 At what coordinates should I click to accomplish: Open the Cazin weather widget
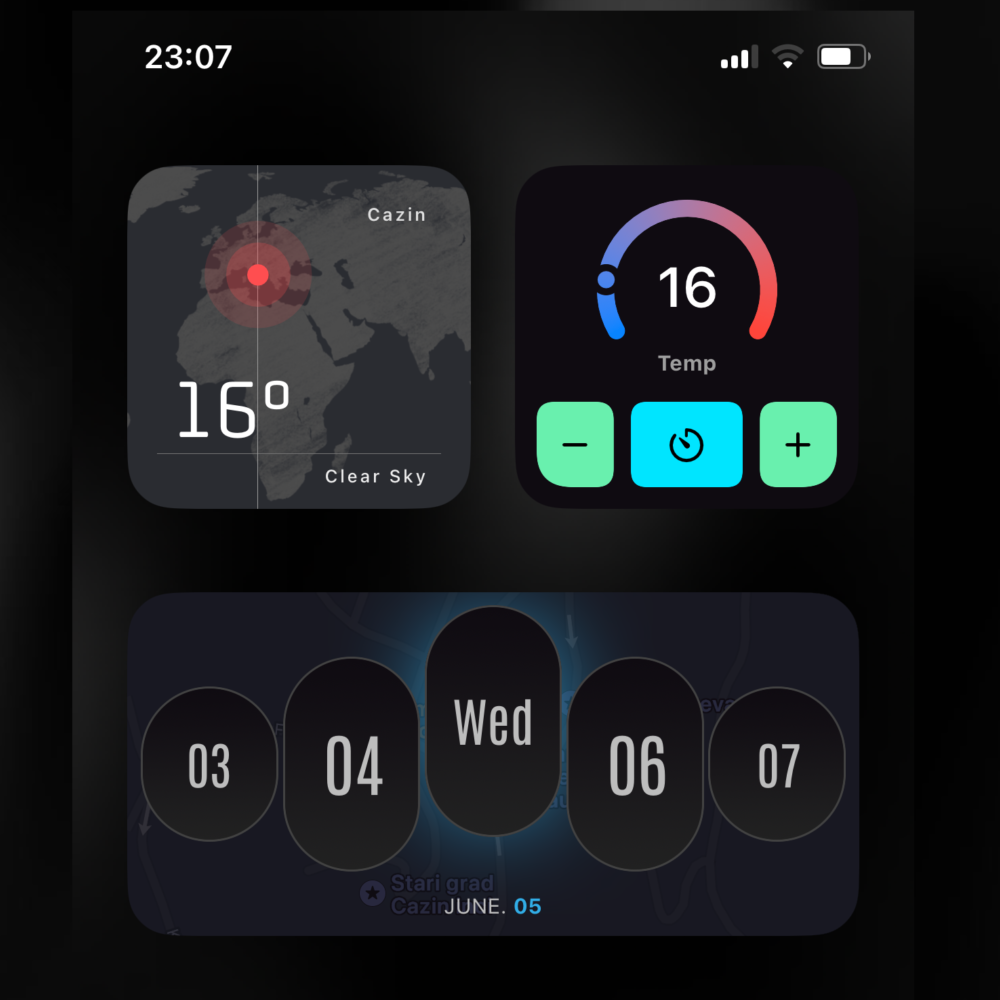(x=298, y=337)
